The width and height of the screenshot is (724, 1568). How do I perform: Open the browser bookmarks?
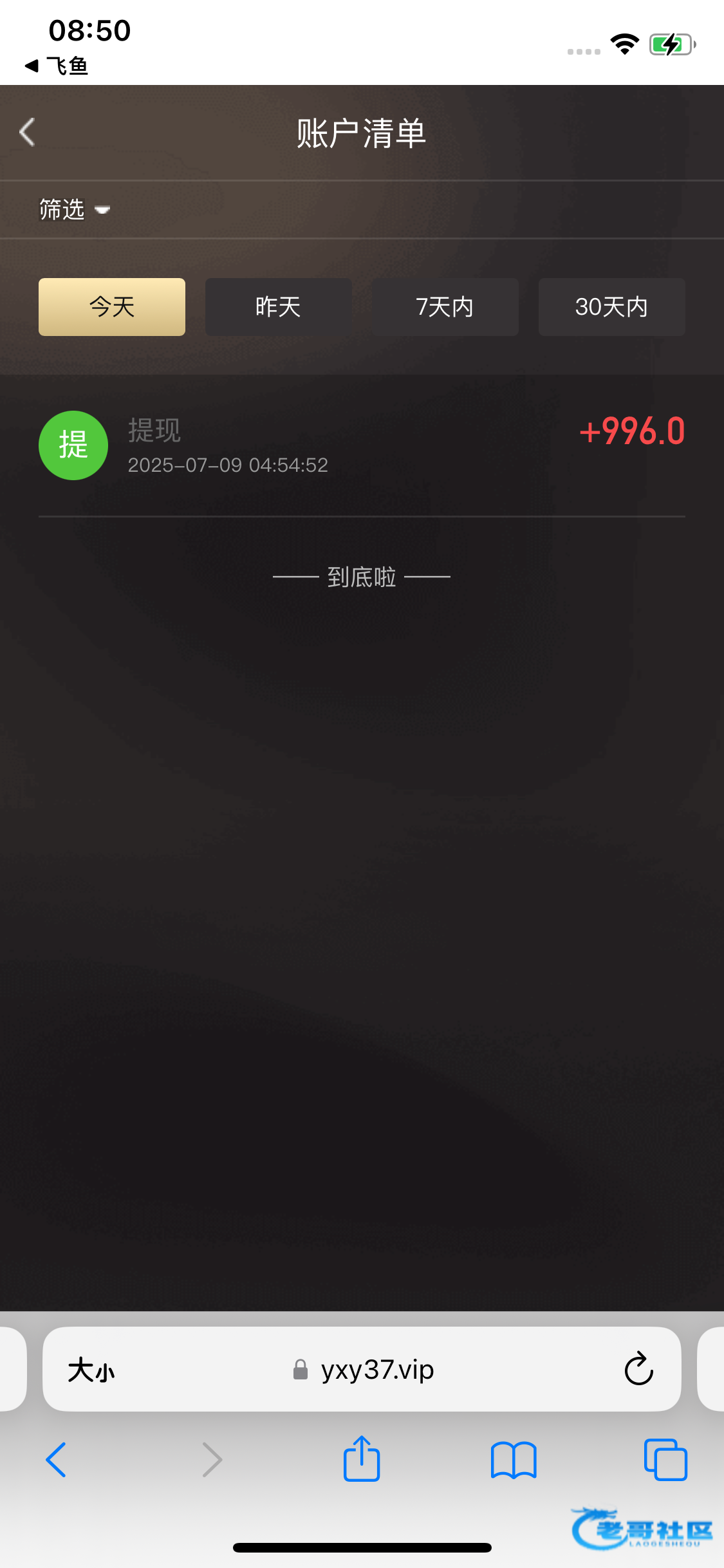click(x=513, y=1460)
